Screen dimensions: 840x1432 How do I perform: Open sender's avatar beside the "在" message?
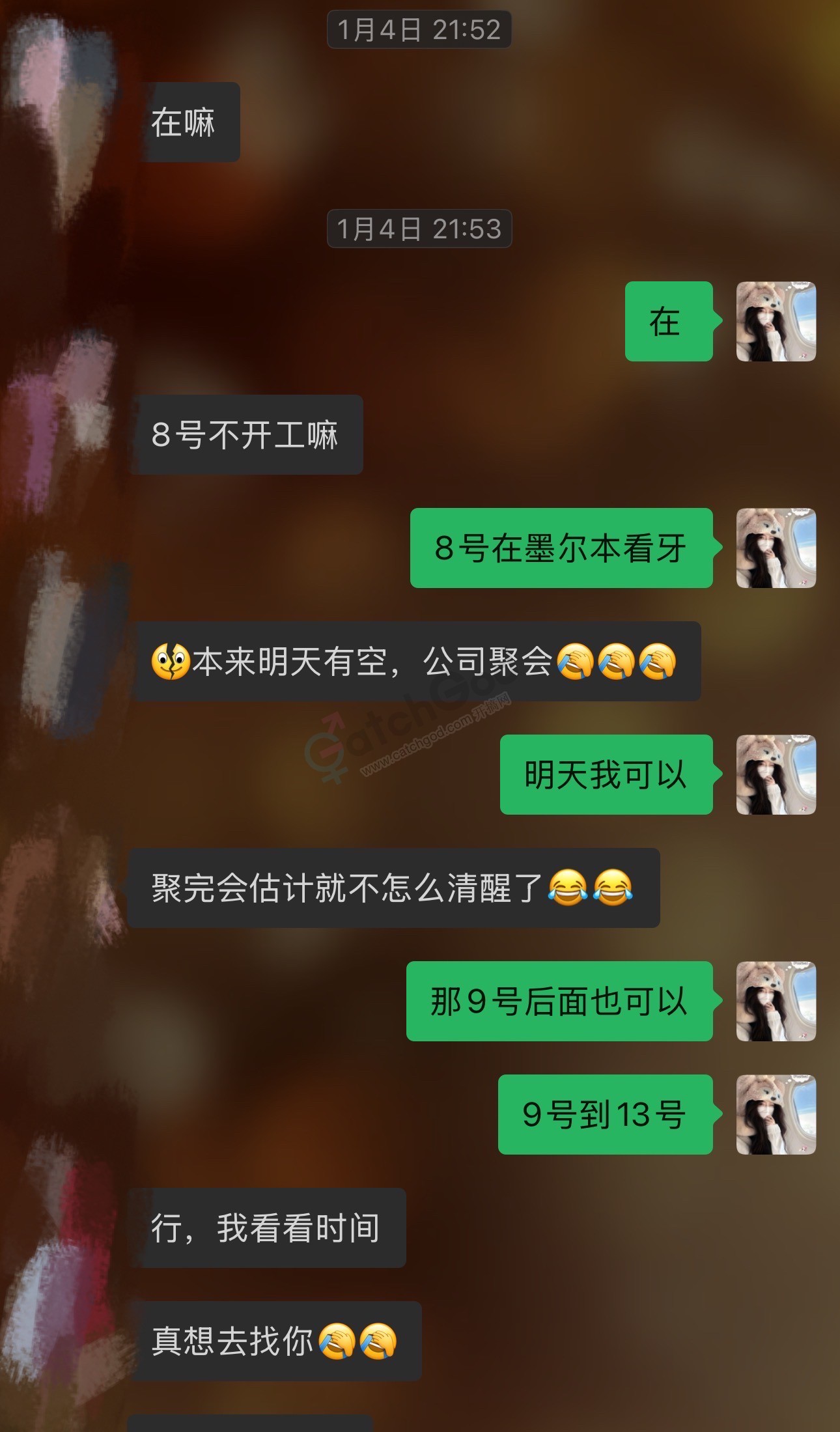click(x=776, y=322)
